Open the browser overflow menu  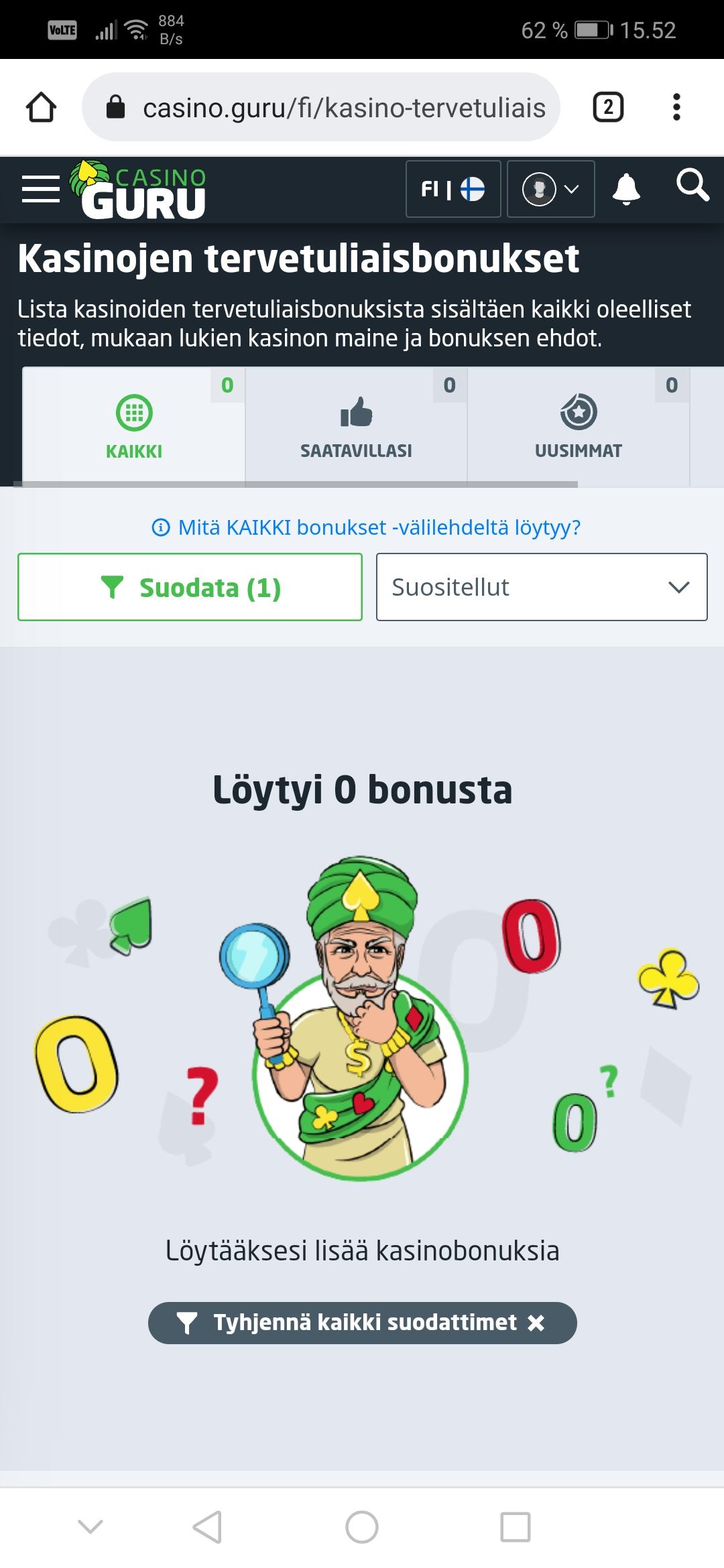(x=676, y=107)
